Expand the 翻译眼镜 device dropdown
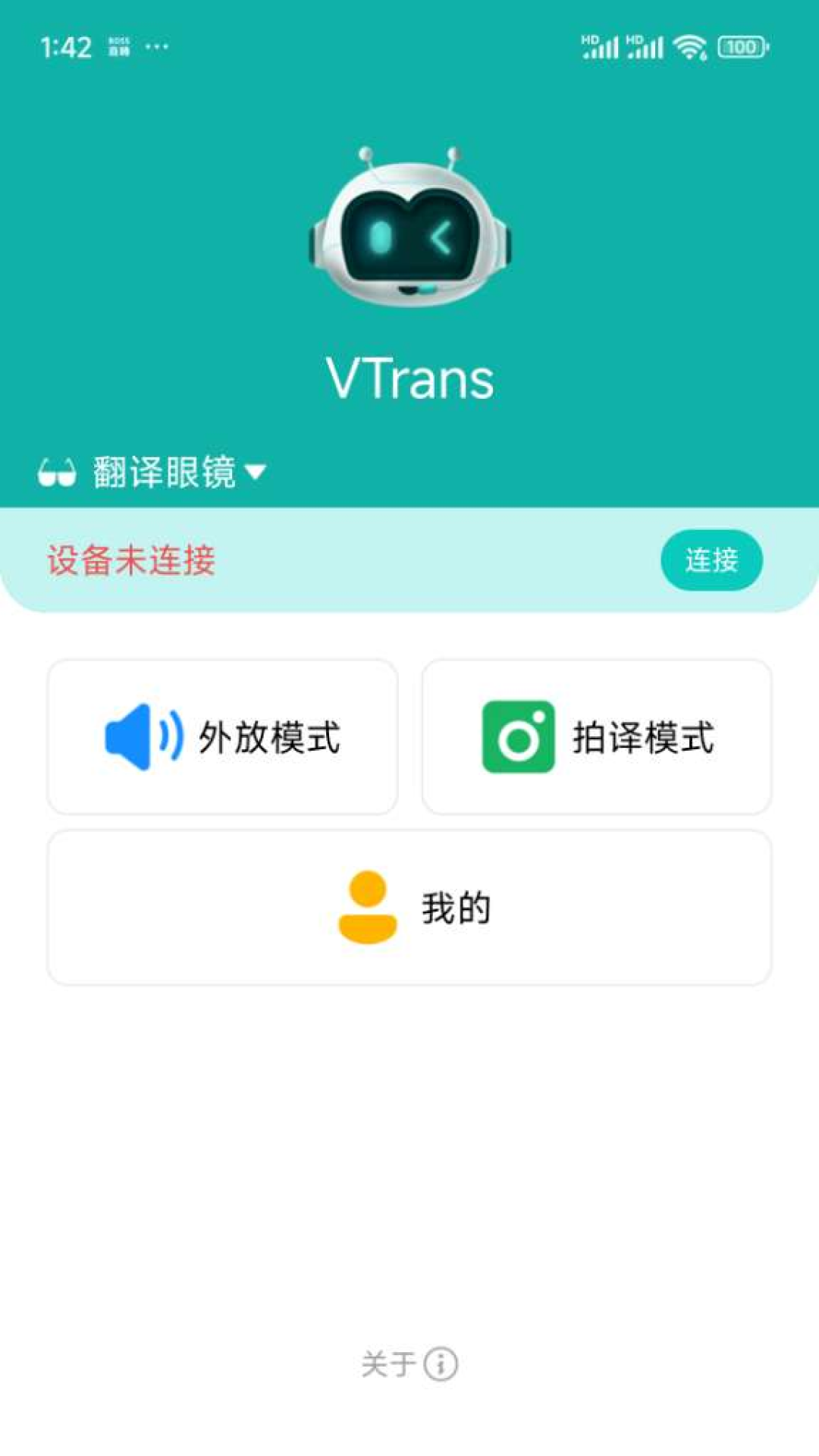The width and height of the screenshot is (819, 1456). coord(152,472)
